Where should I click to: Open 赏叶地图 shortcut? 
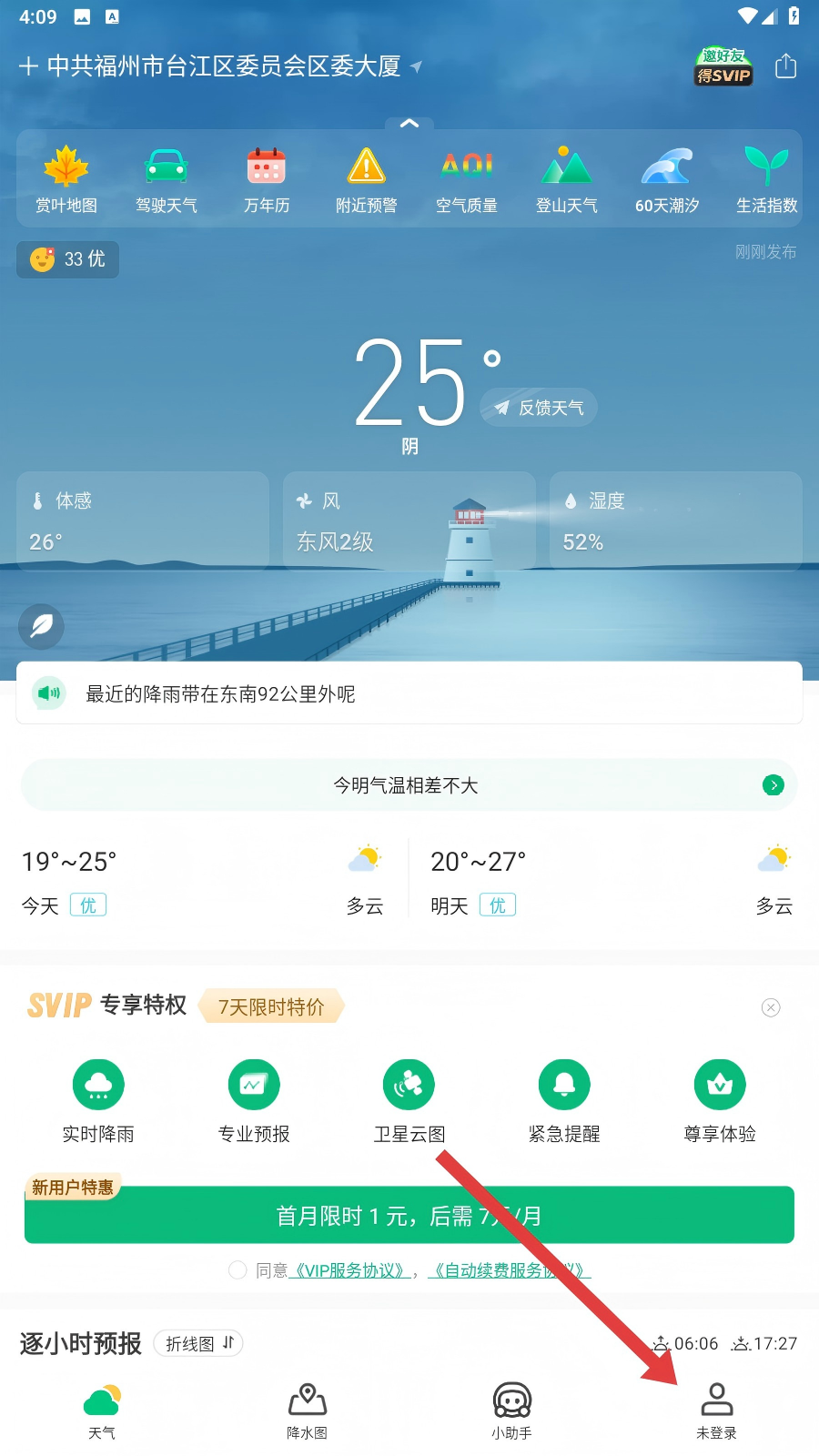[66, 179]
